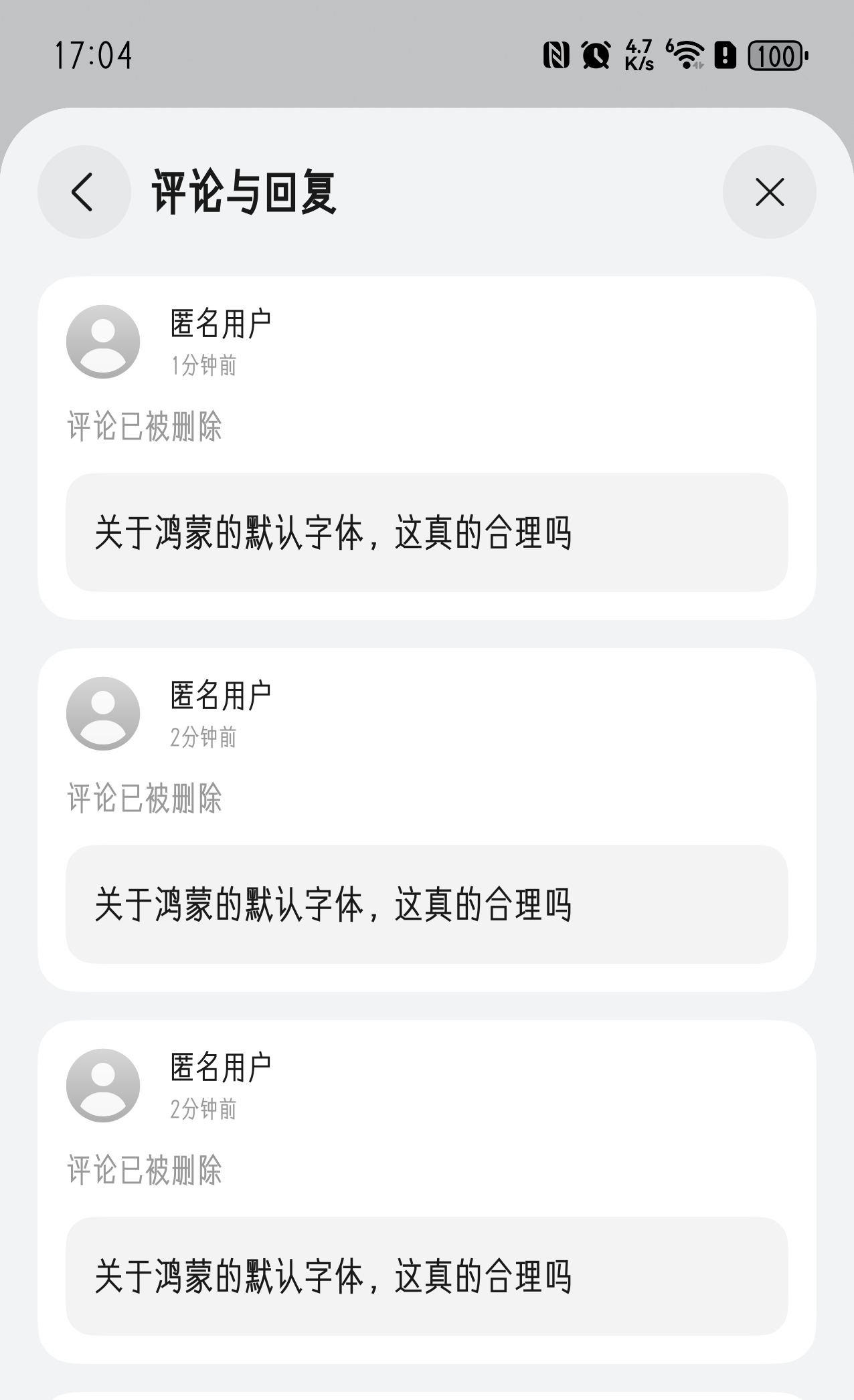Close the comments panel with X
This screenshot has height=1400, width=854.
tap(769, 193)
